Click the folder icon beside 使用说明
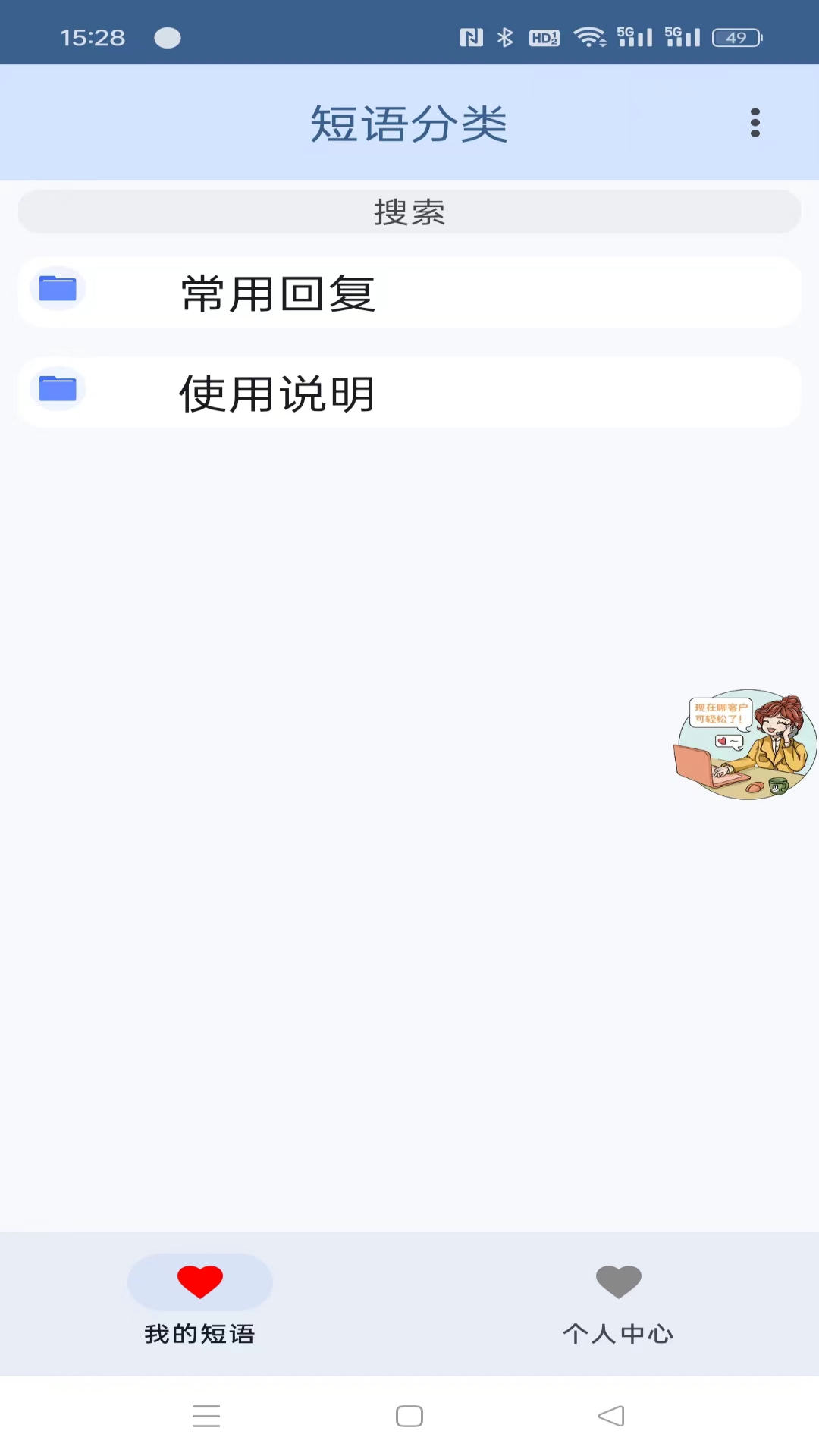 pyautogui.click(x=57, y=390)
